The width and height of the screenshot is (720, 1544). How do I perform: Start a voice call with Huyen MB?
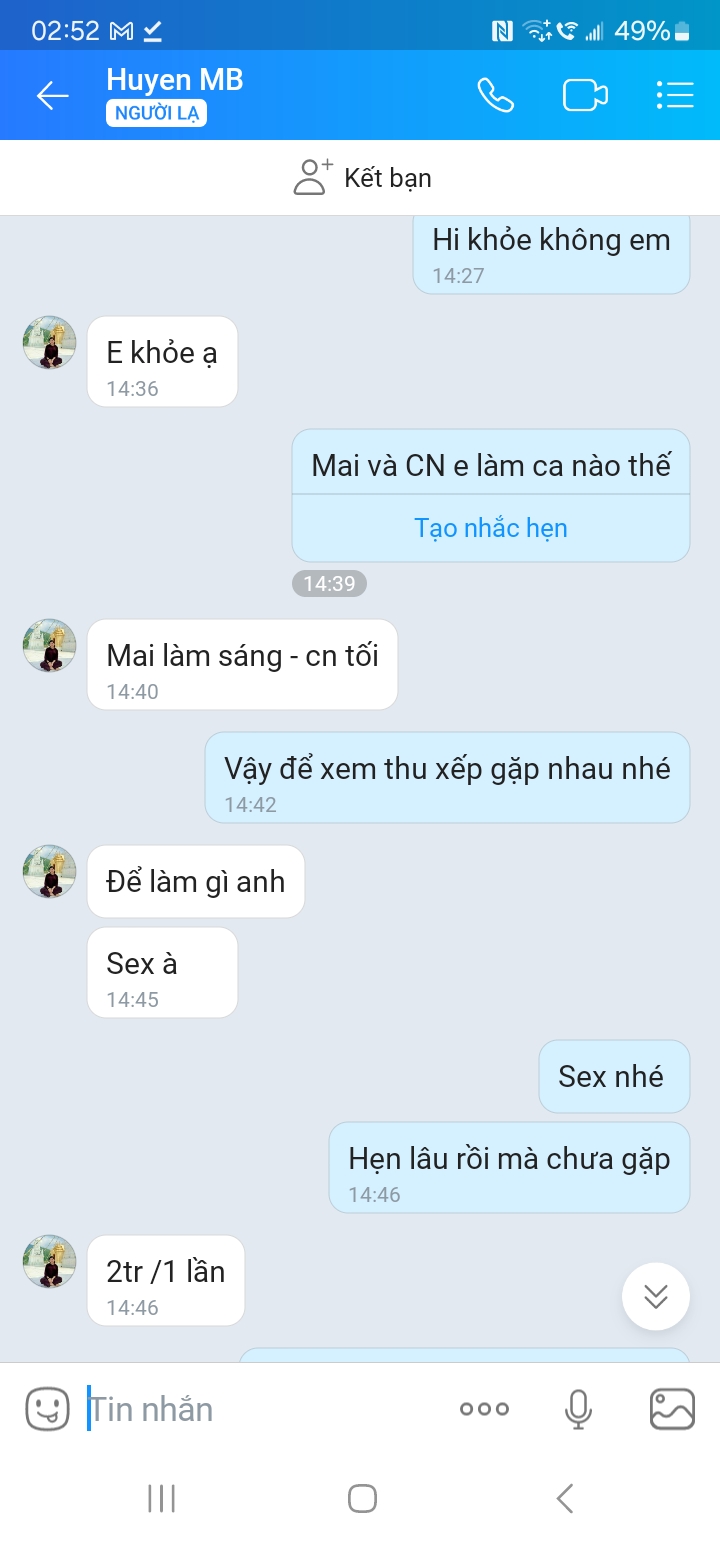[495, 95]
